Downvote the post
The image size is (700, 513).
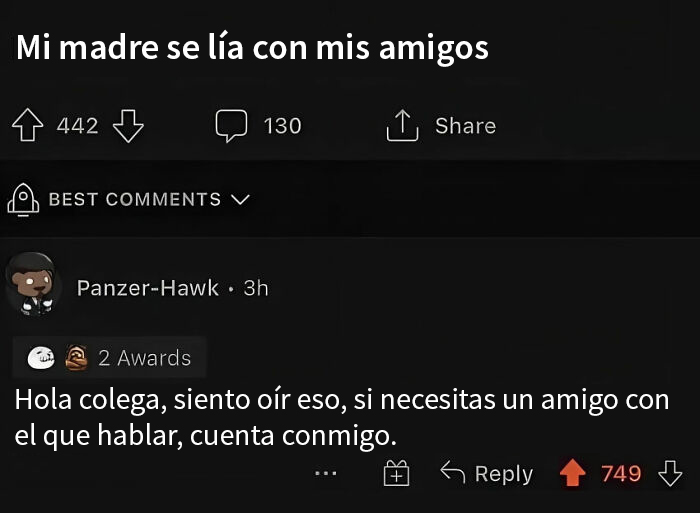pyautogui.click(x=128, y=126)
